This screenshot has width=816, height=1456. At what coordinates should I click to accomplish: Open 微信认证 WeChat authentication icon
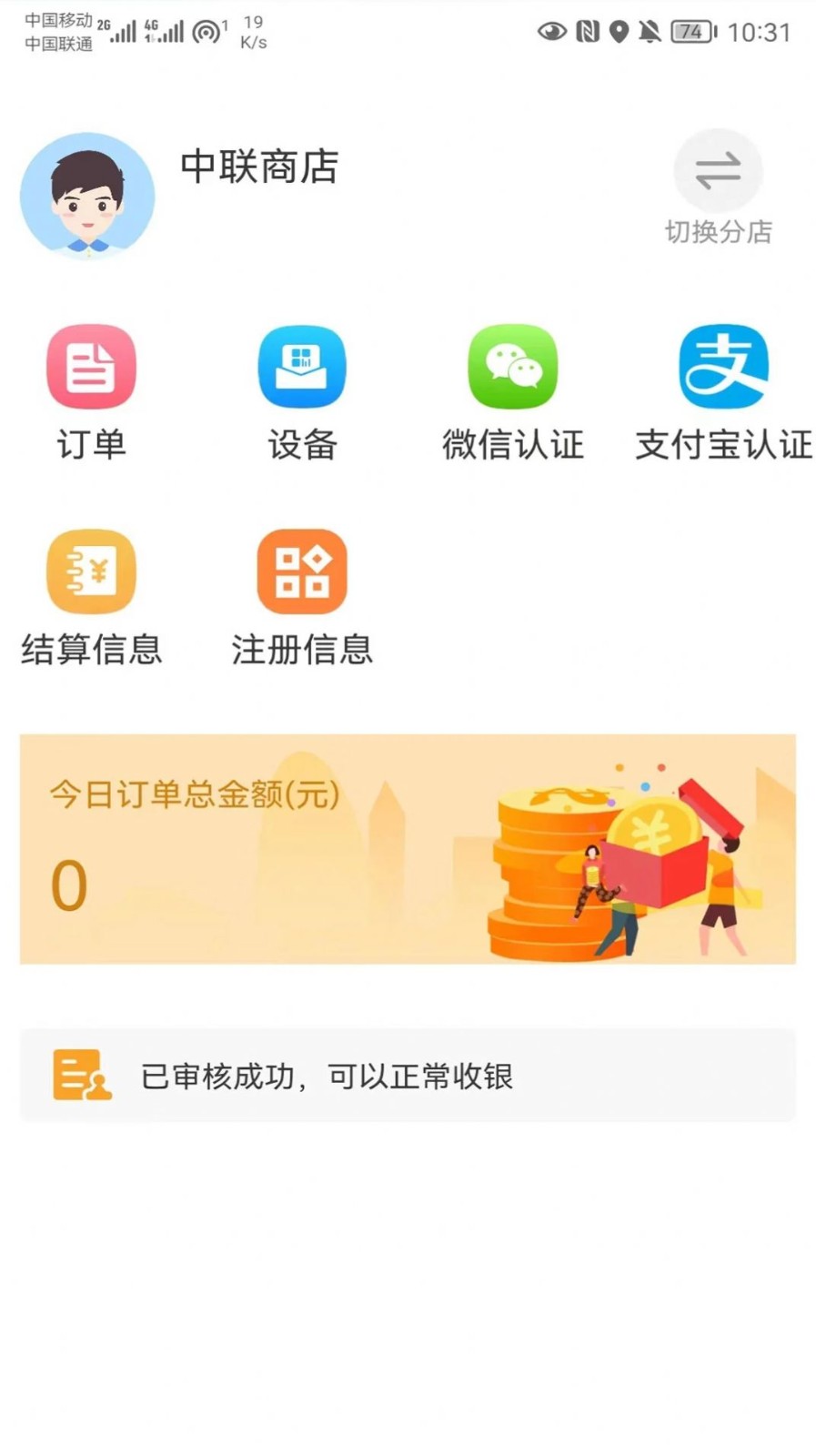tap(513, 369)
